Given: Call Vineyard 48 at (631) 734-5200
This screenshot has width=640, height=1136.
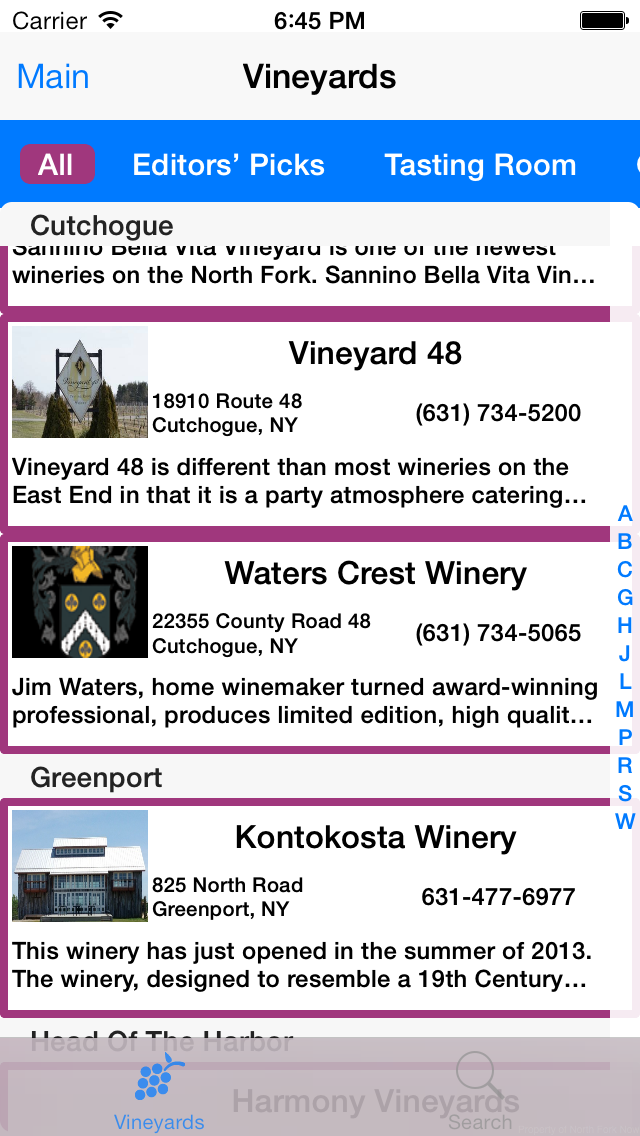Looking at the screenshot, I should point(498,413).
